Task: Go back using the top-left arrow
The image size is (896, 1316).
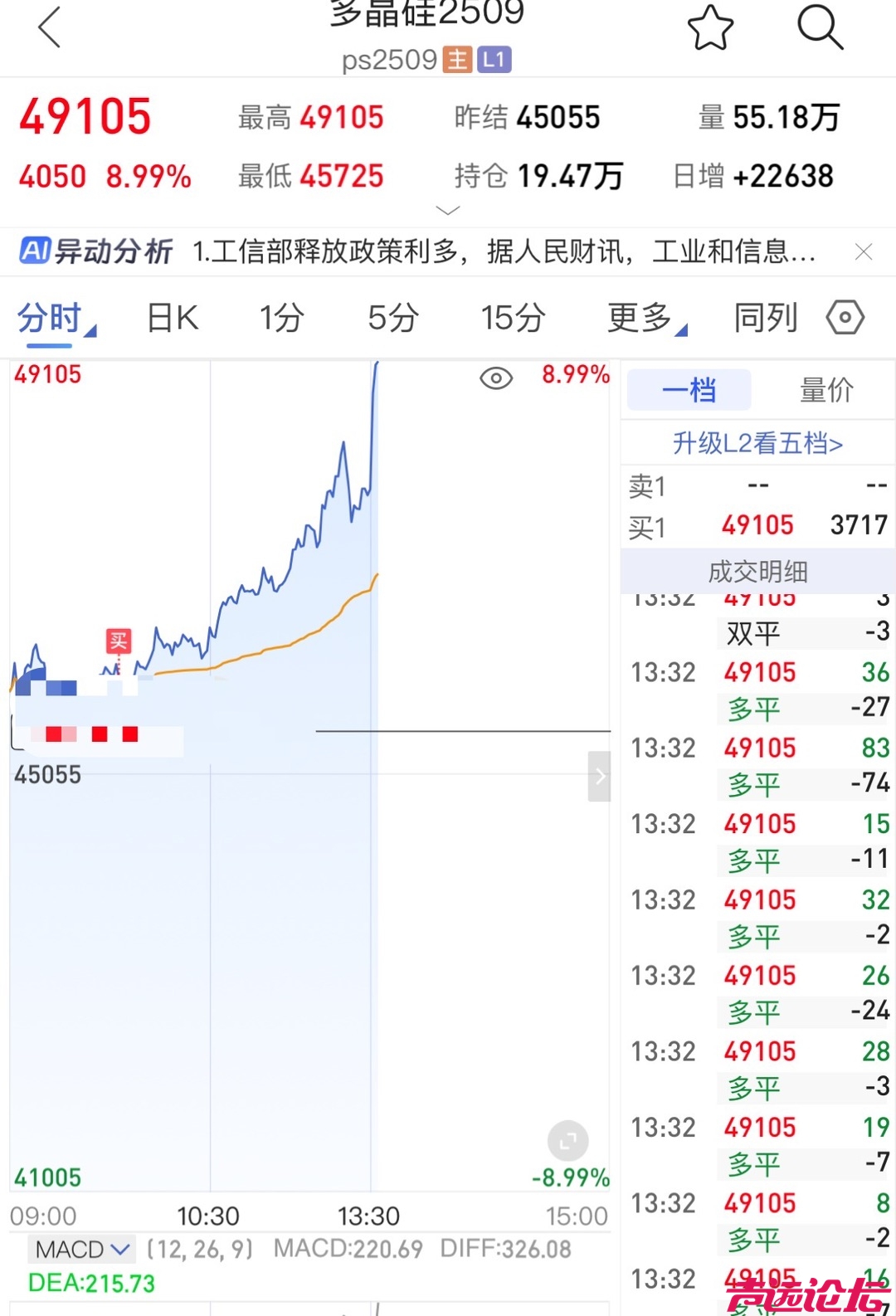Action: click(50, 27)
